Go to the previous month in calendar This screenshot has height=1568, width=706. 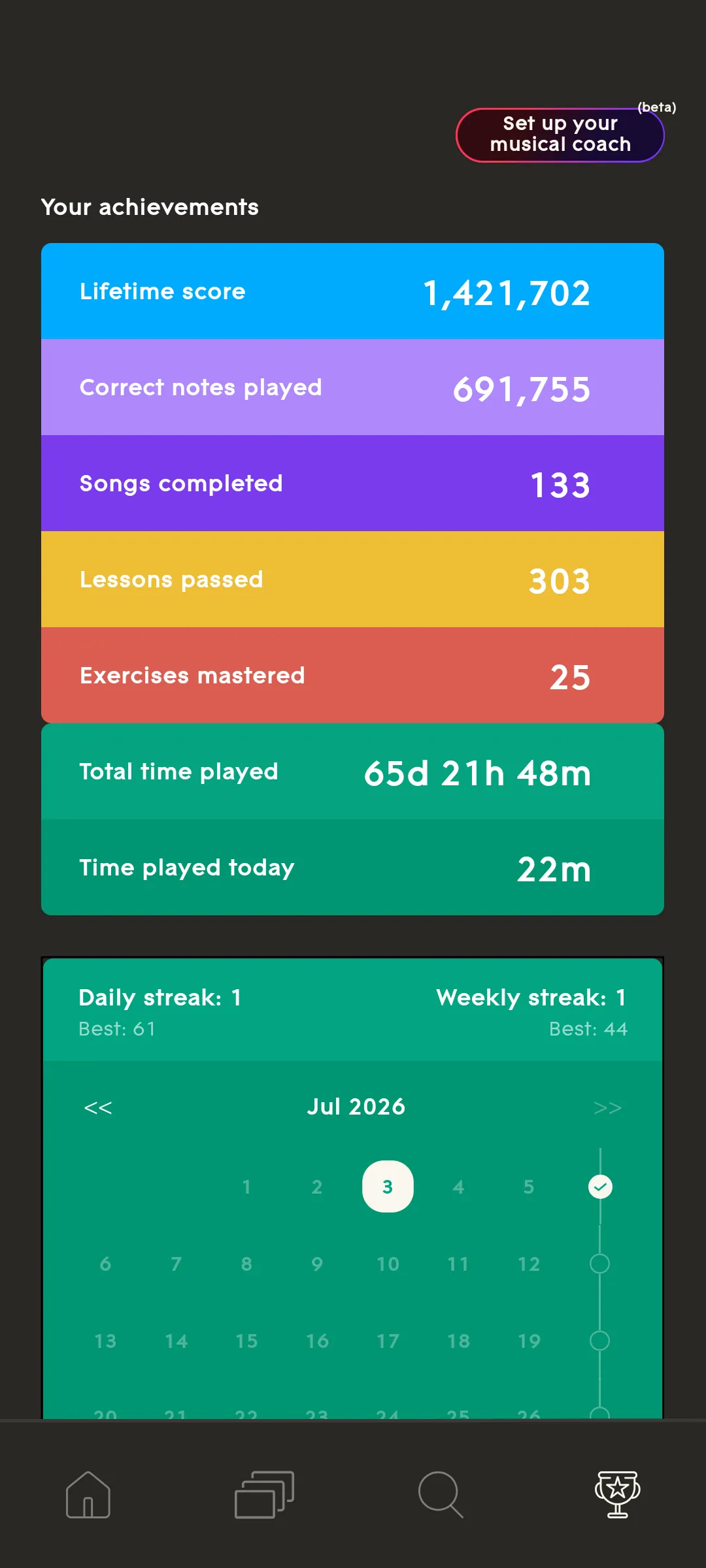98,1107
